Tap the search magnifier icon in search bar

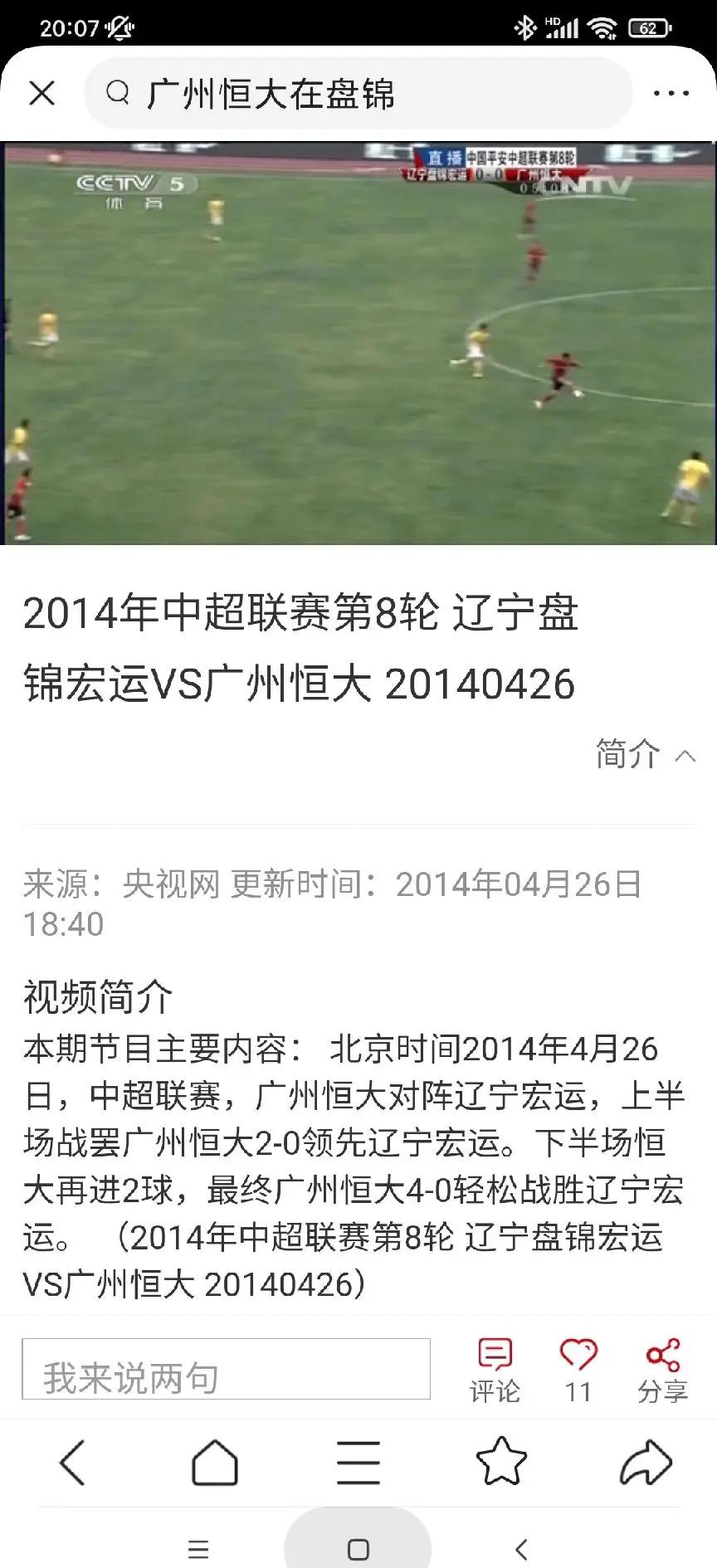coord(119,94)
